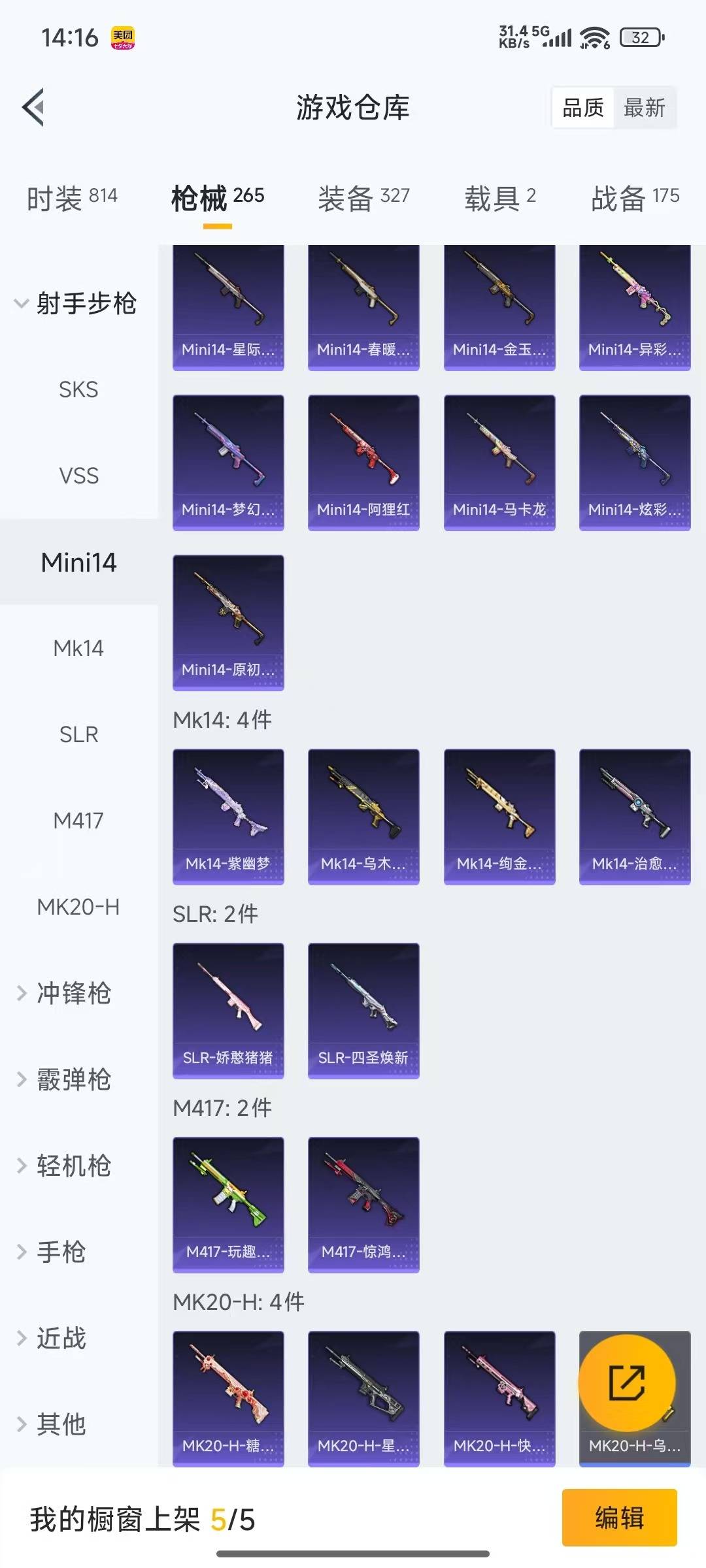View the 战备 tab

tap(635, 197)
